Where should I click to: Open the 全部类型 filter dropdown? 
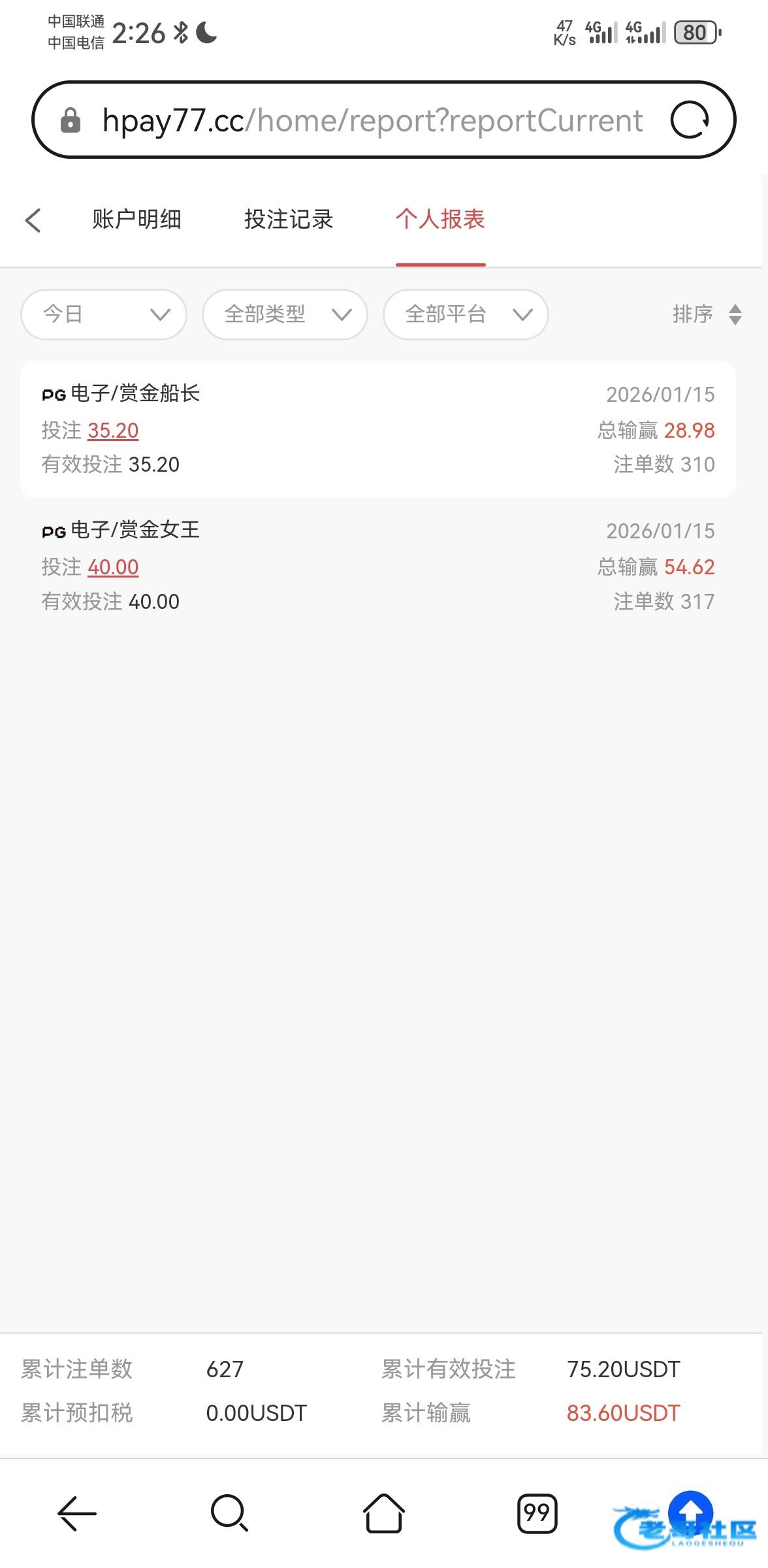(285, 314)
